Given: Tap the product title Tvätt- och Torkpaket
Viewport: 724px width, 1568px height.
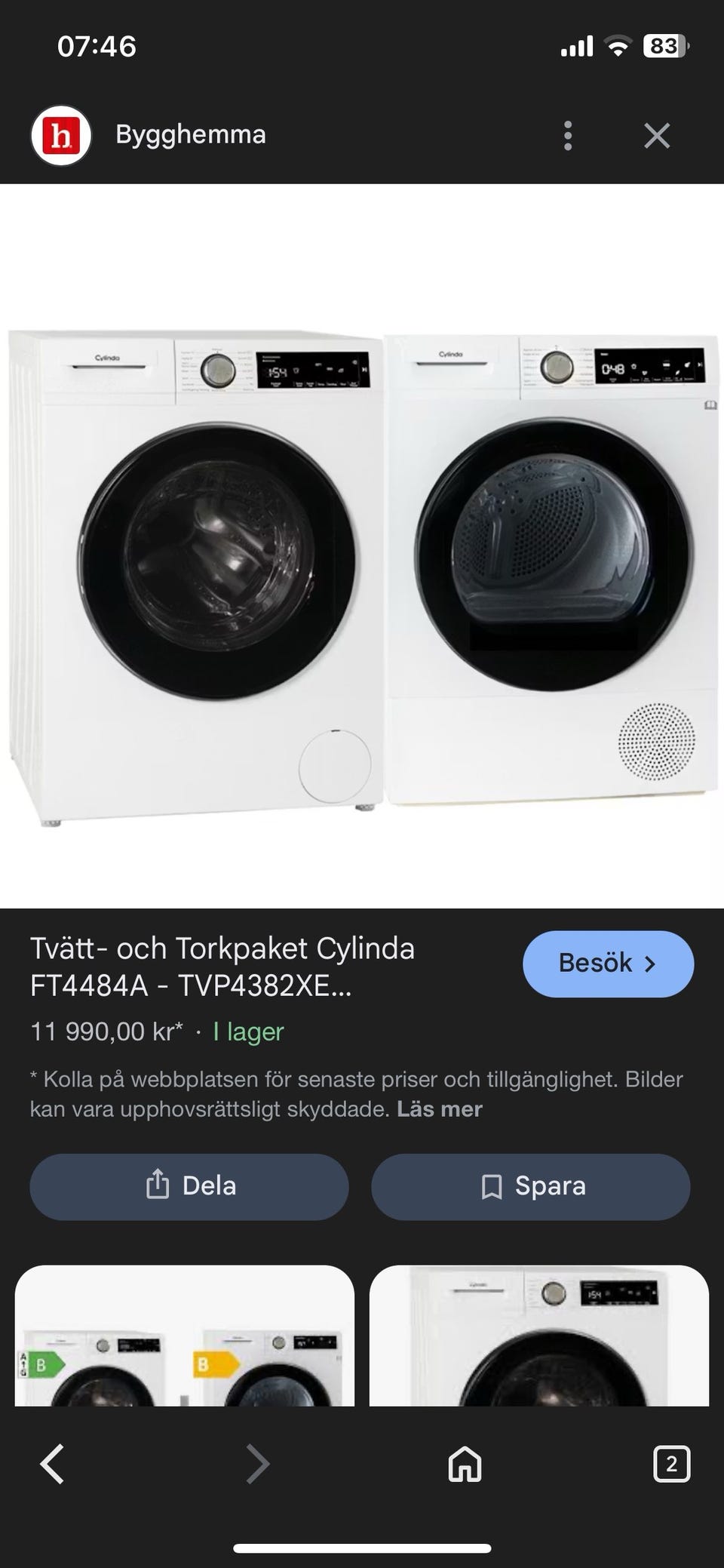Looking at the screenshot, I should coord(222,970).
